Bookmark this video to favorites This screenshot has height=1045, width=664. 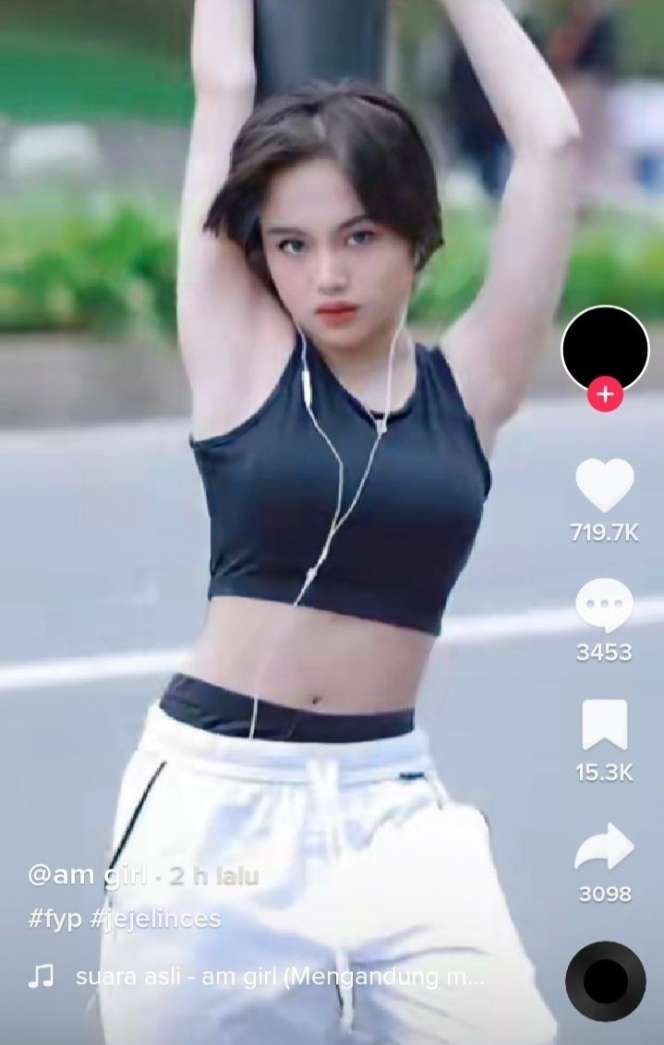pyautogui.click(x=604, y=725)
